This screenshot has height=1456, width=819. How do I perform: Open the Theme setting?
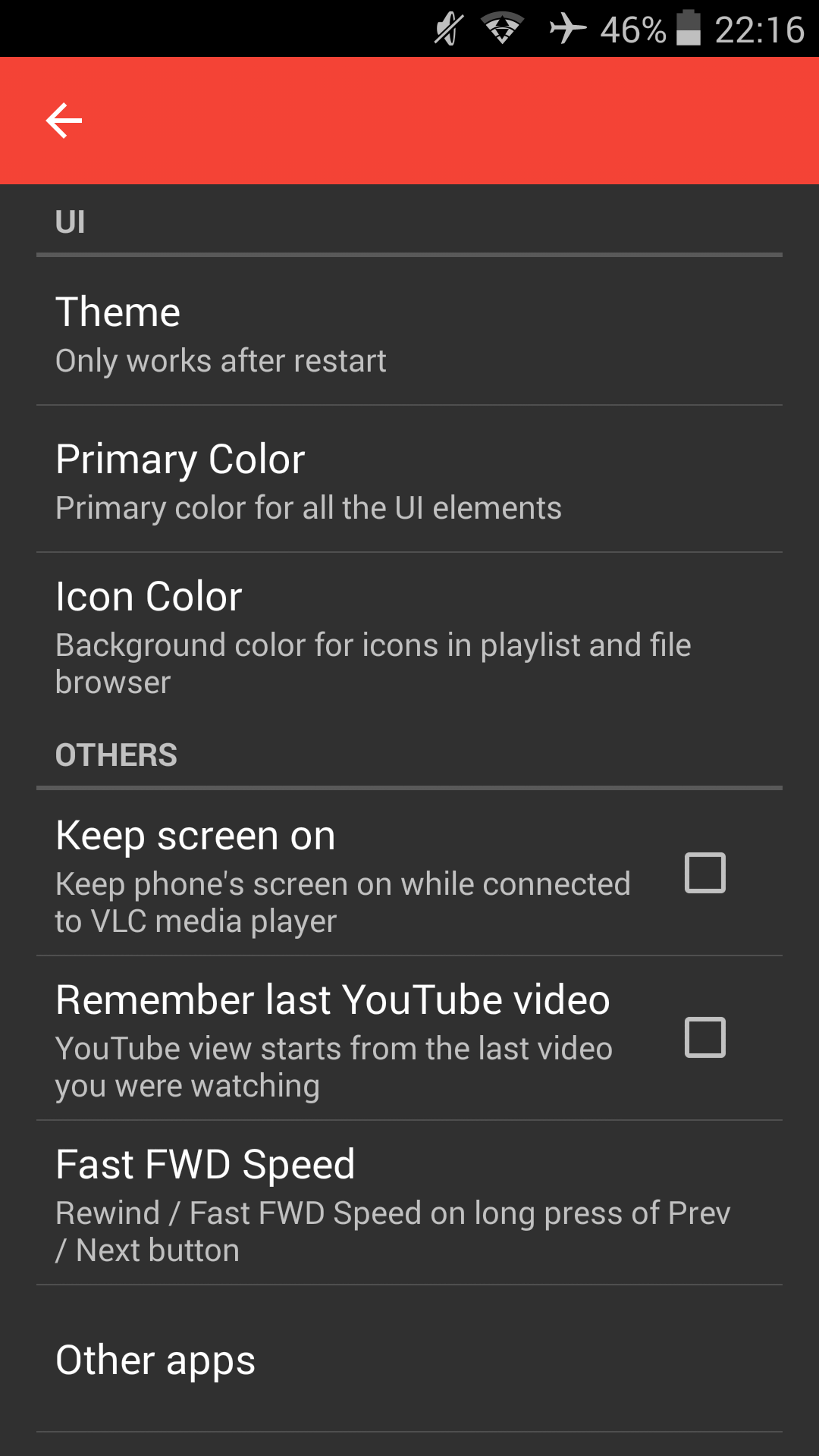point(409,331)
